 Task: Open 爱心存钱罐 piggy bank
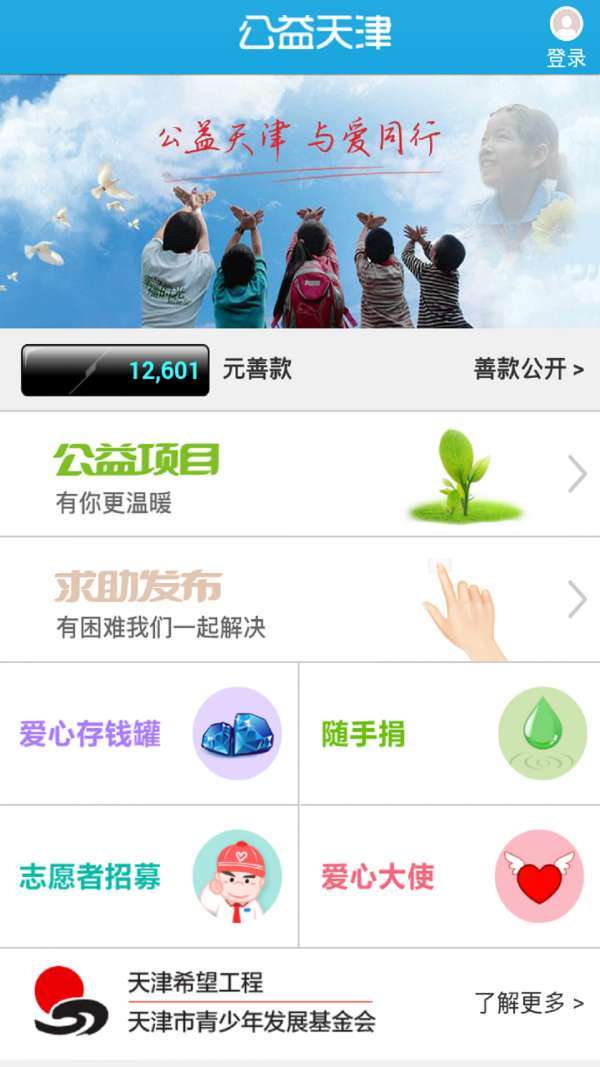tap(149, 733)
